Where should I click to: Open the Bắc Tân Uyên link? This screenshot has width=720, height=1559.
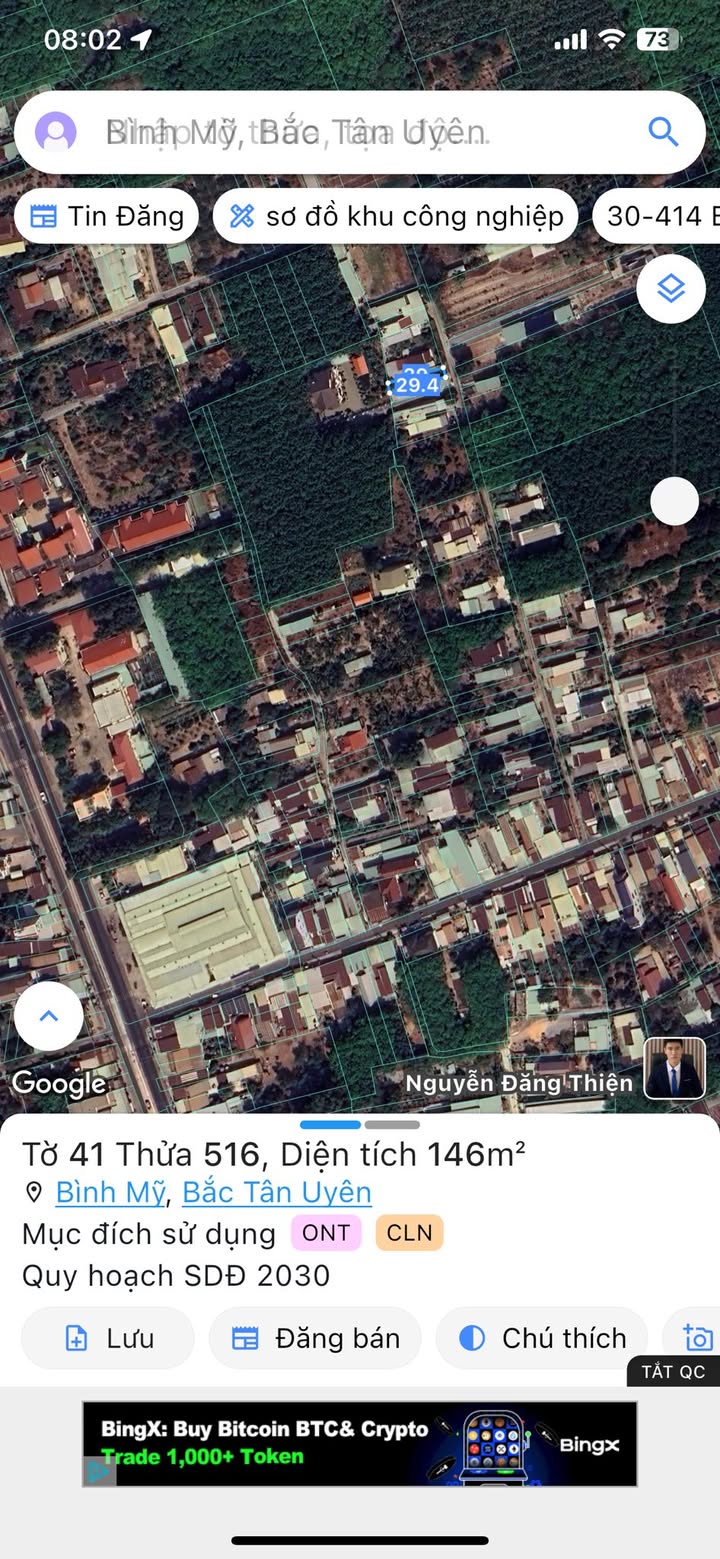click(277, 1193)
